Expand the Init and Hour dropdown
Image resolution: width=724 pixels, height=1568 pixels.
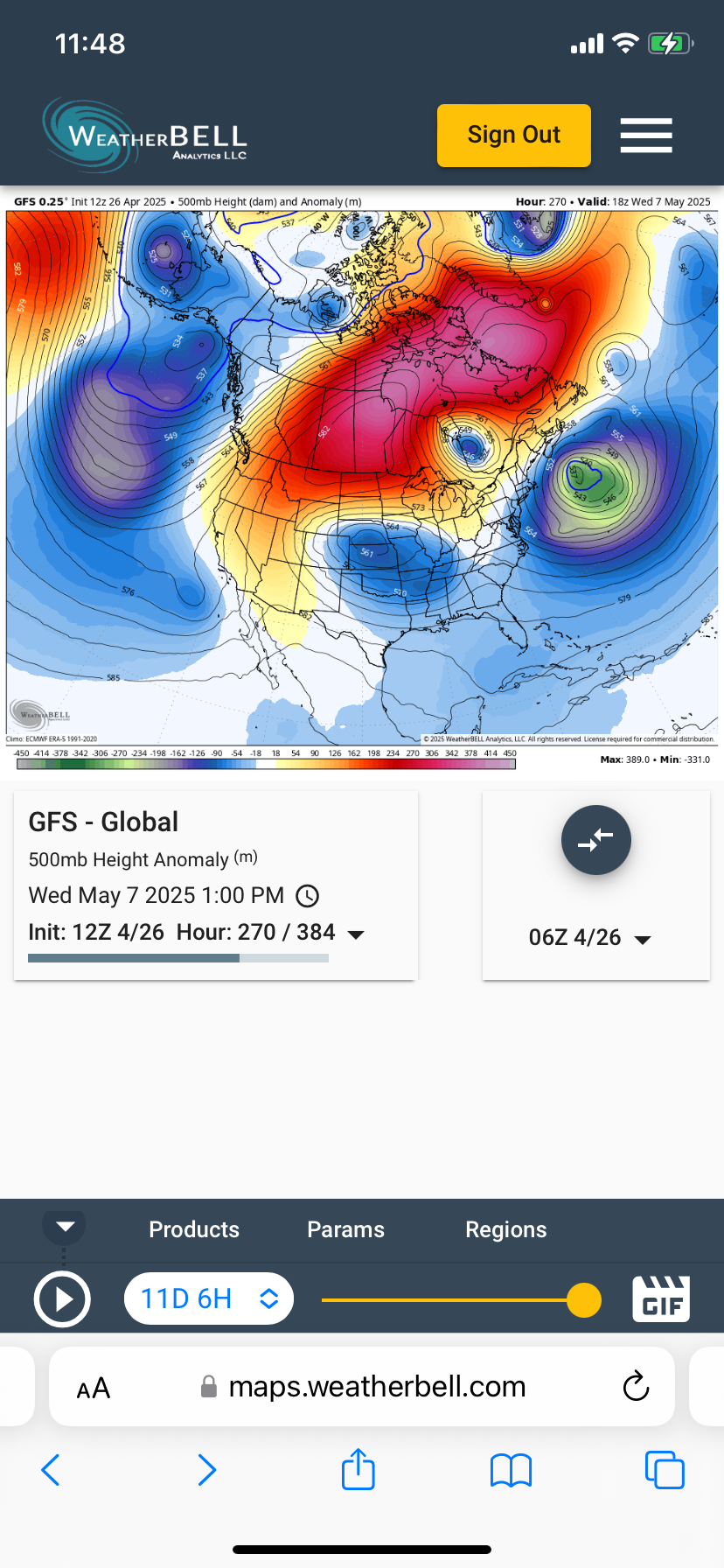pyautogui.click(x=356, y=934)
